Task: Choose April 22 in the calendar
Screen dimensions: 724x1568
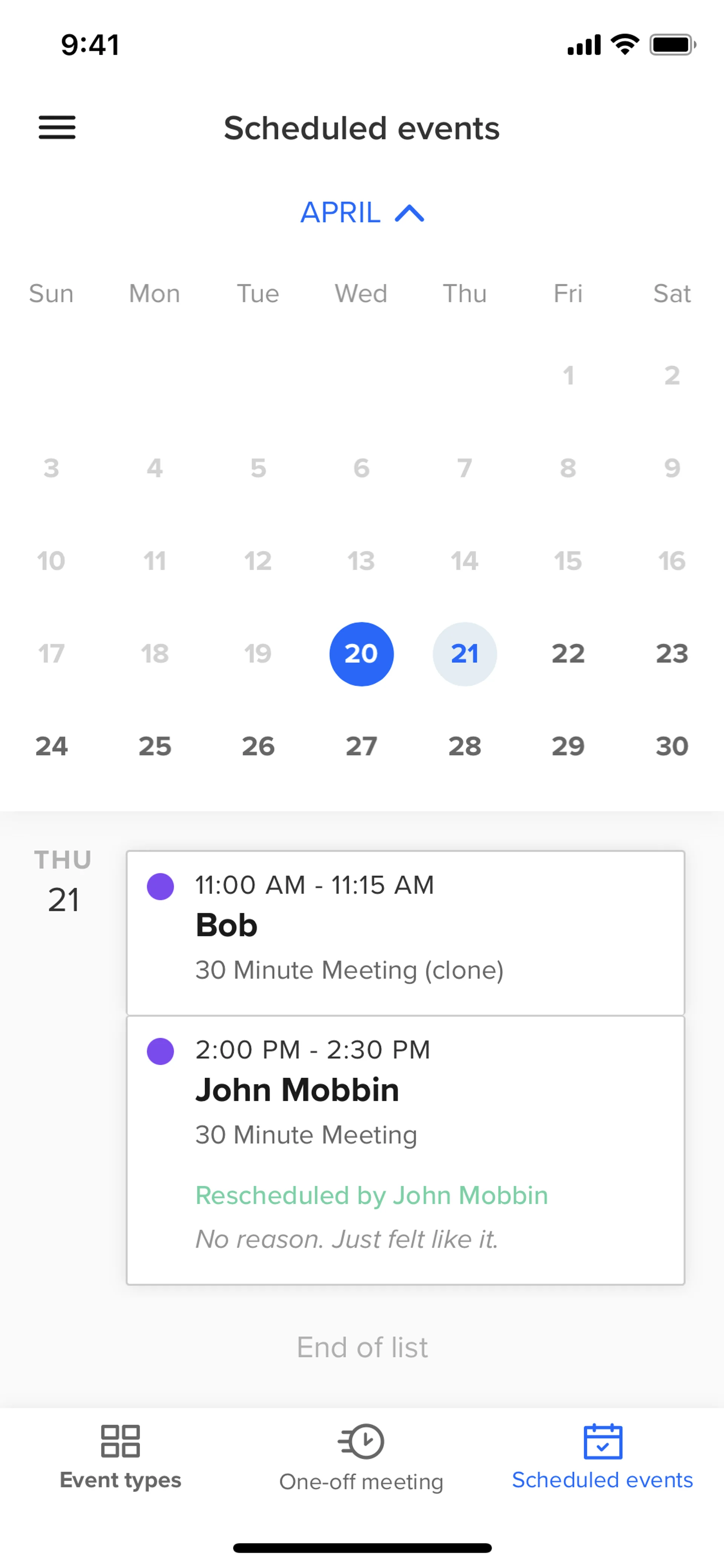Action: pos(568,654)
